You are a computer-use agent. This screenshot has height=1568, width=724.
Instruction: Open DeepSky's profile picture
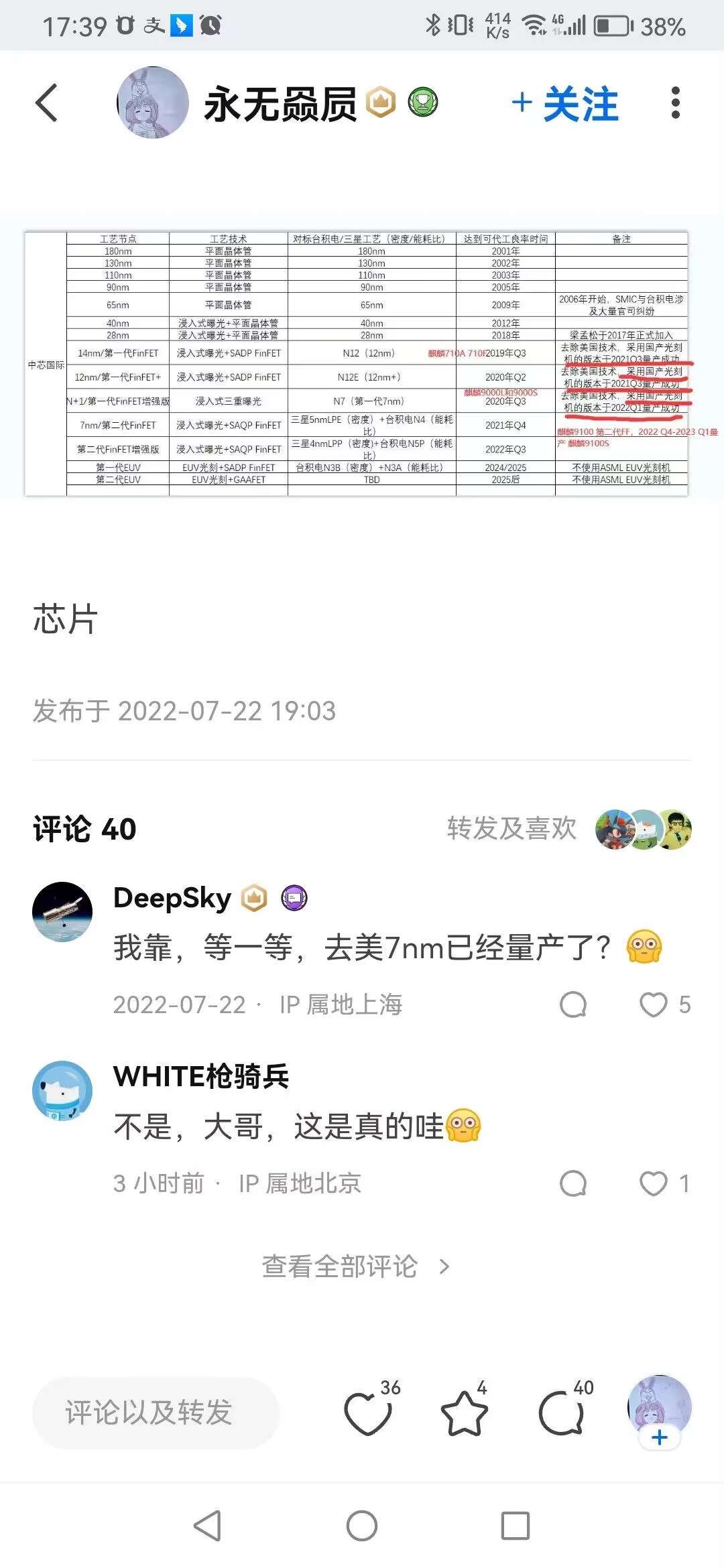62,912
